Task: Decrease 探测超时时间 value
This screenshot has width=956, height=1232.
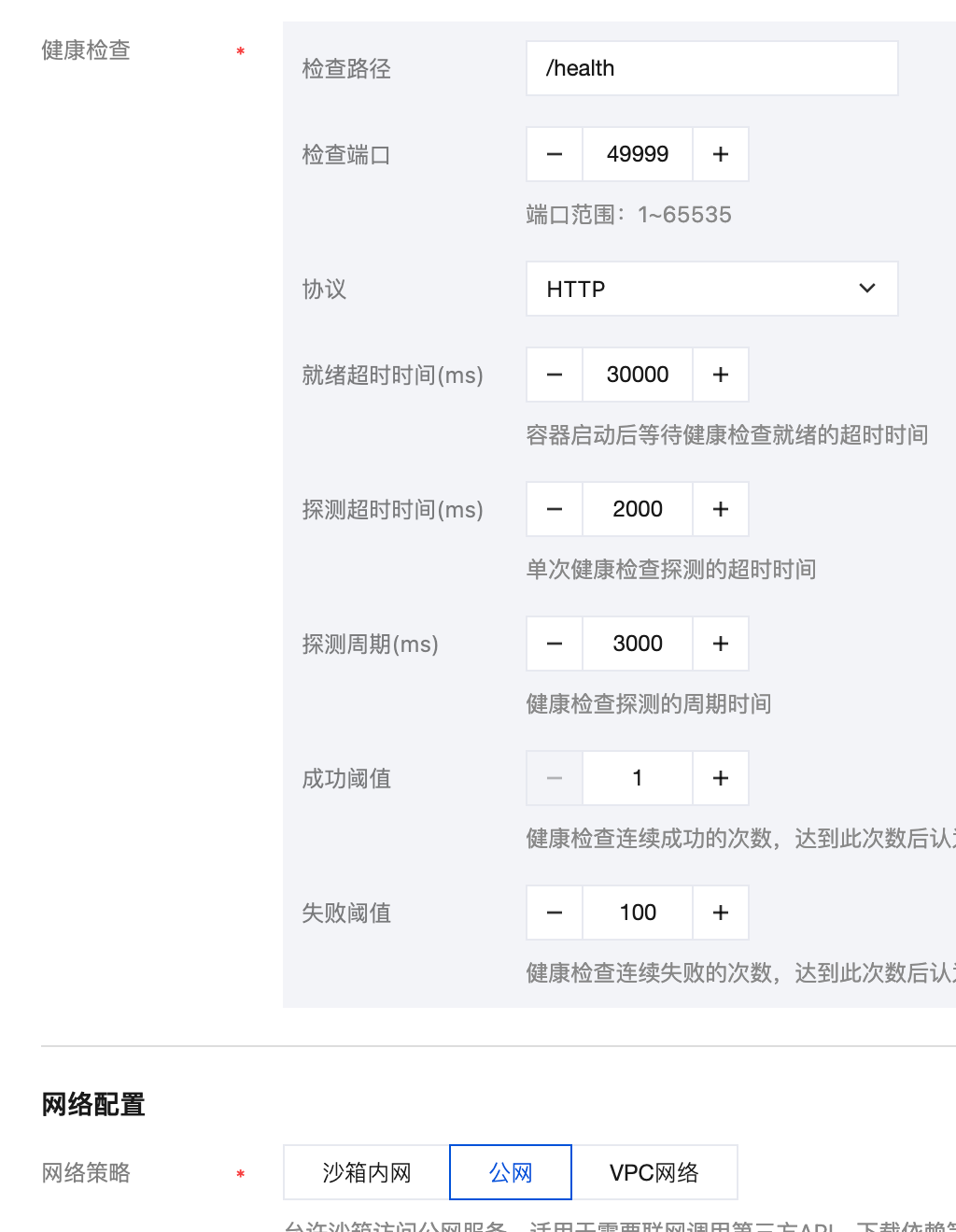Action: [x=555, y=509]
